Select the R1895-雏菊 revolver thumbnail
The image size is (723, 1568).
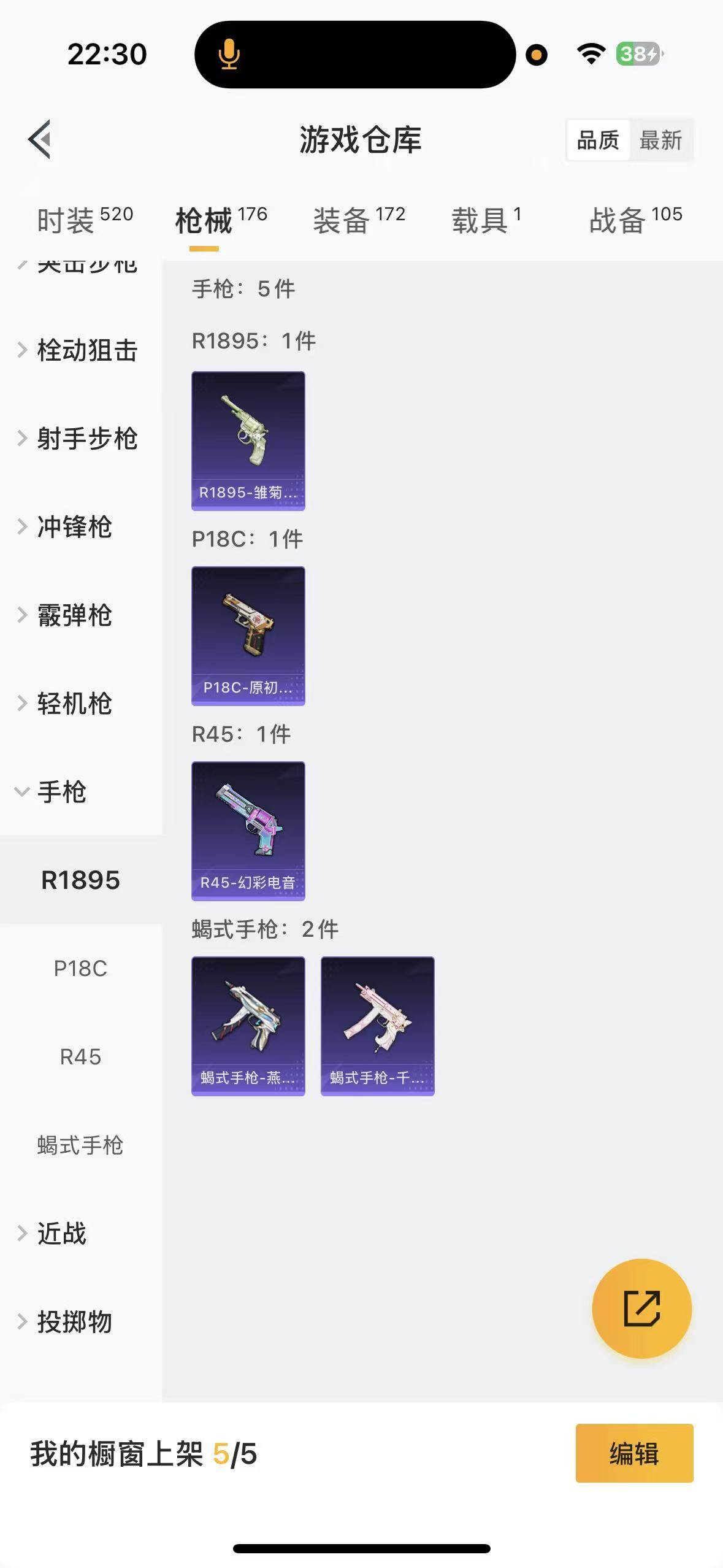coord(248,440)
